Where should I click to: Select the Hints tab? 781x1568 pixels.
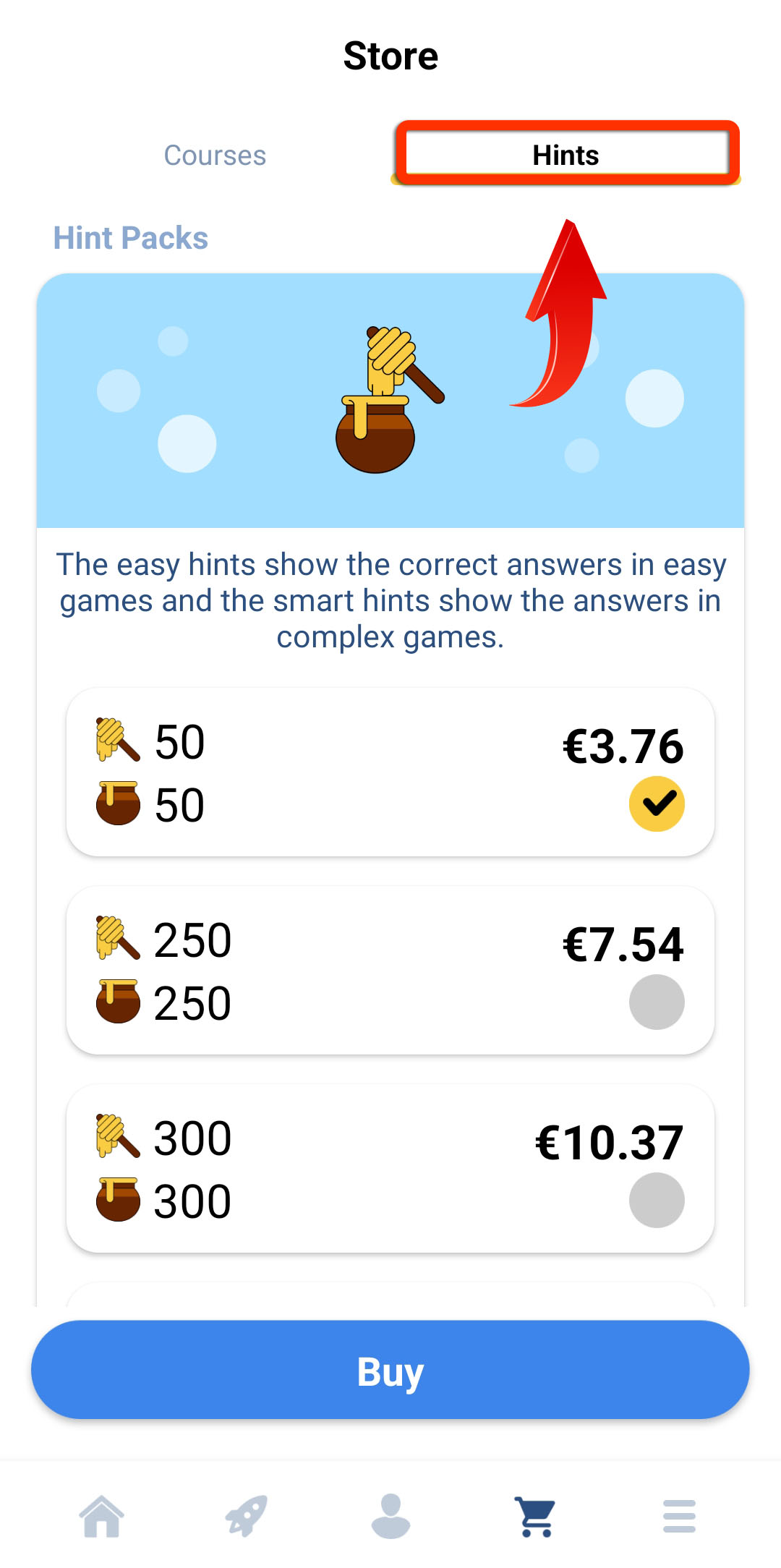566,155
